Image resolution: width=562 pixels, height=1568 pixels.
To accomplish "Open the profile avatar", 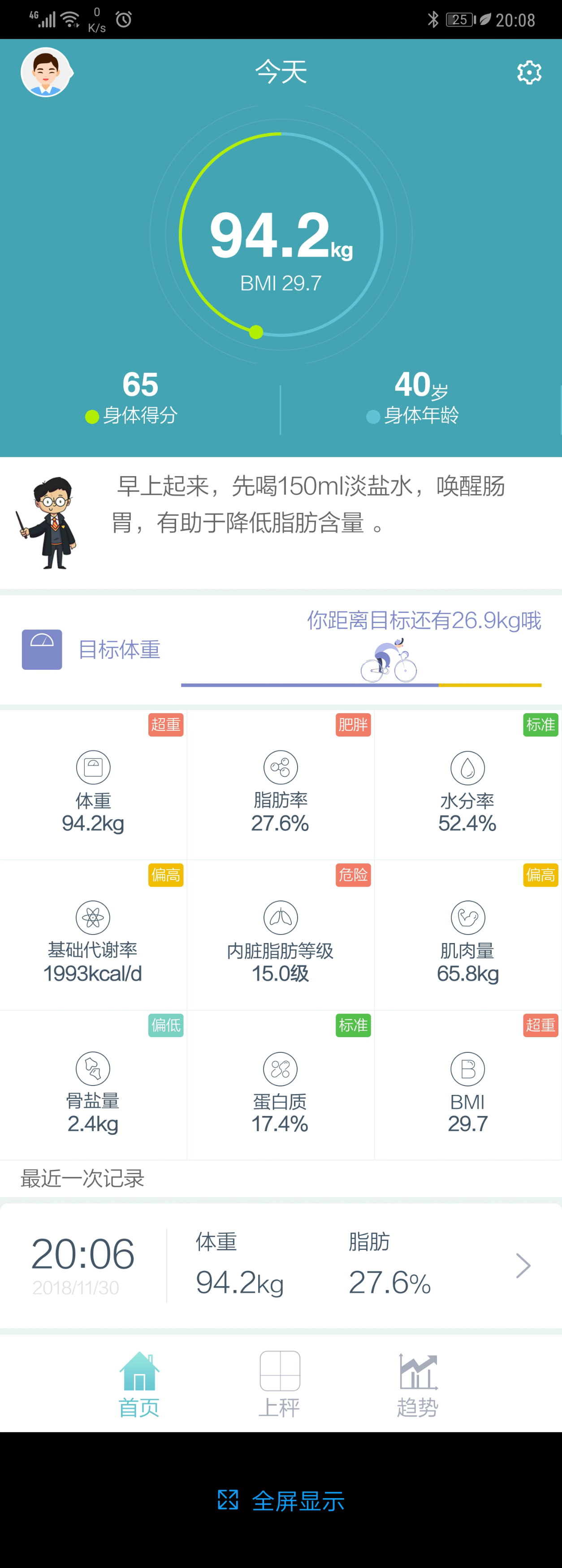I will [x=45, y=73].
